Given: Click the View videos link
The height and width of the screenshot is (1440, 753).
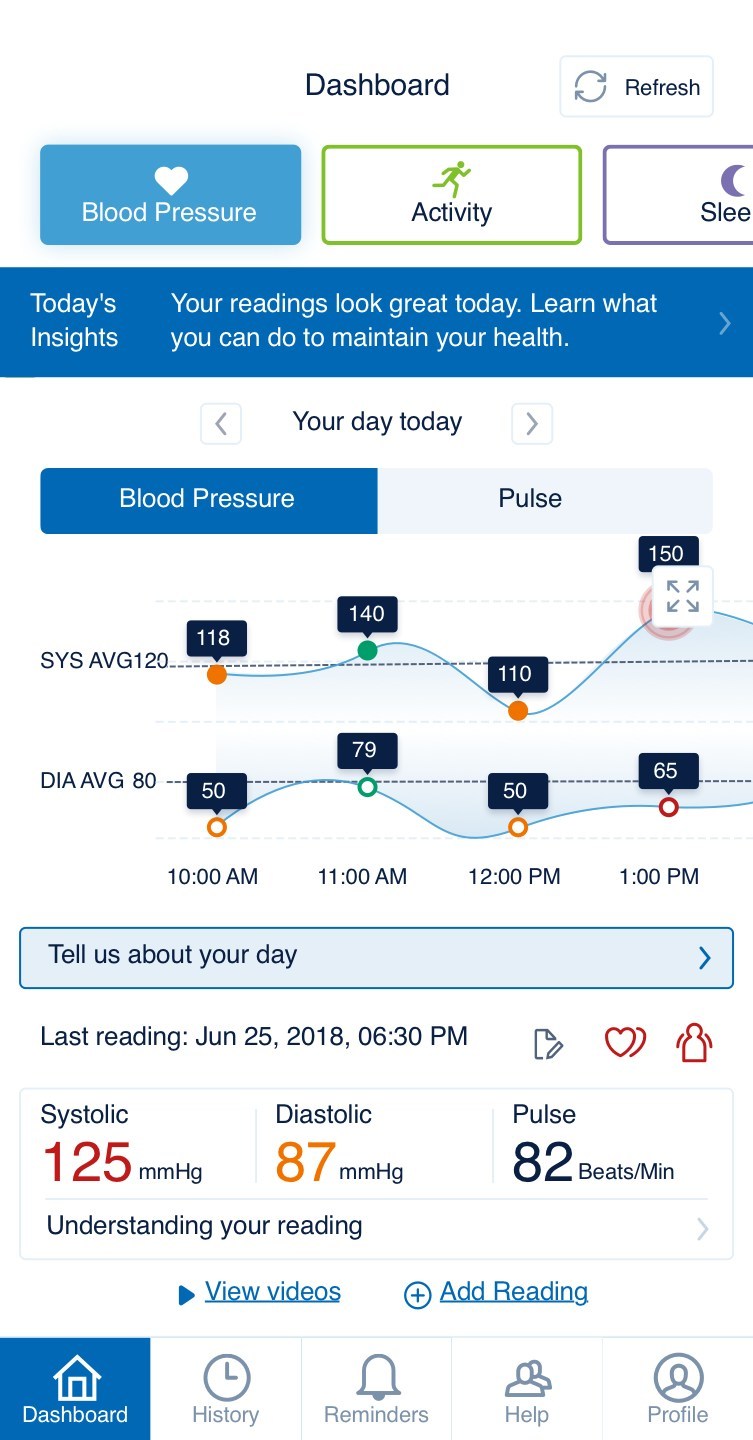Looking at the screenshot, I should tap(271, 1291).
